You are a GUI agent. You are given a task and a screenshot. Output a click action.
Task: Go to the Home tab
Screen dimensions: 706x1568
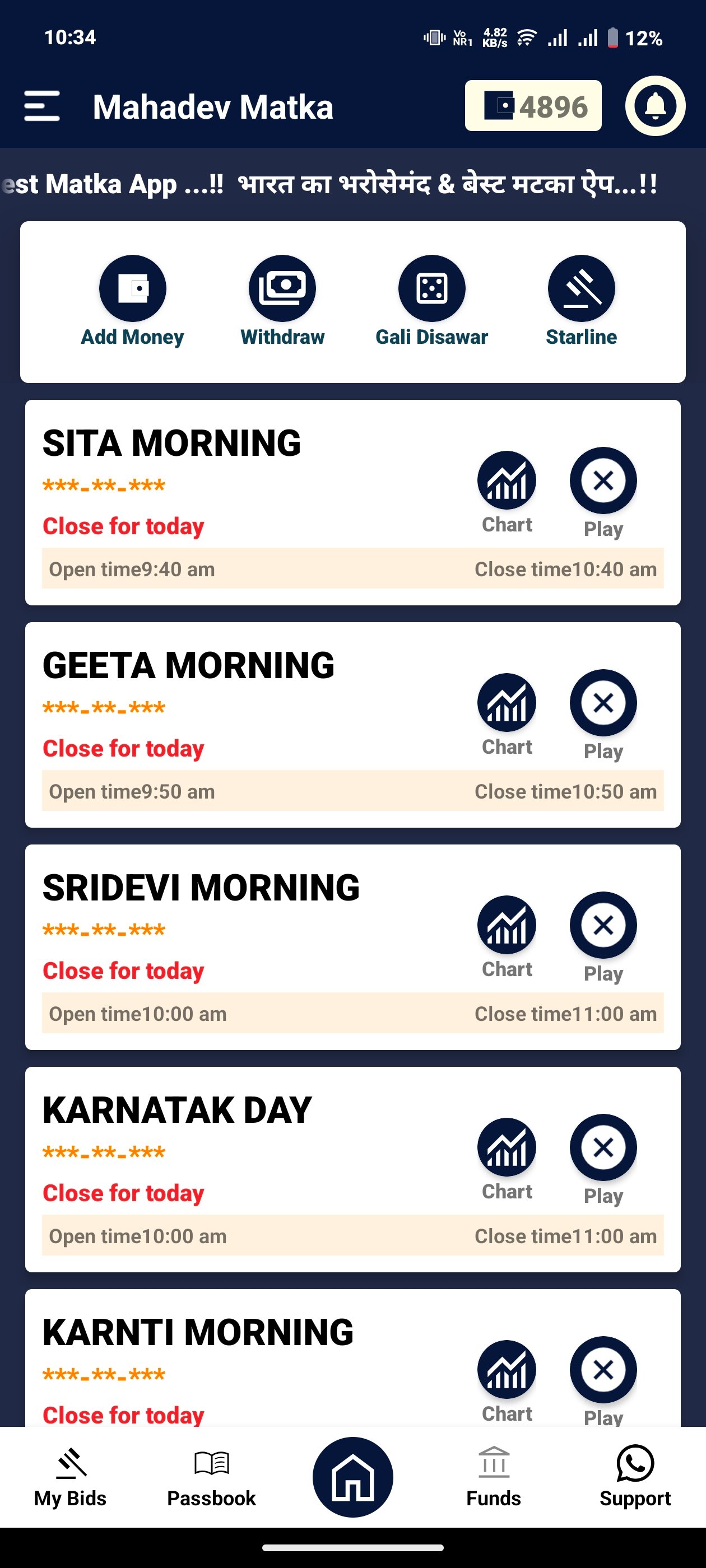coord(352,1477)
